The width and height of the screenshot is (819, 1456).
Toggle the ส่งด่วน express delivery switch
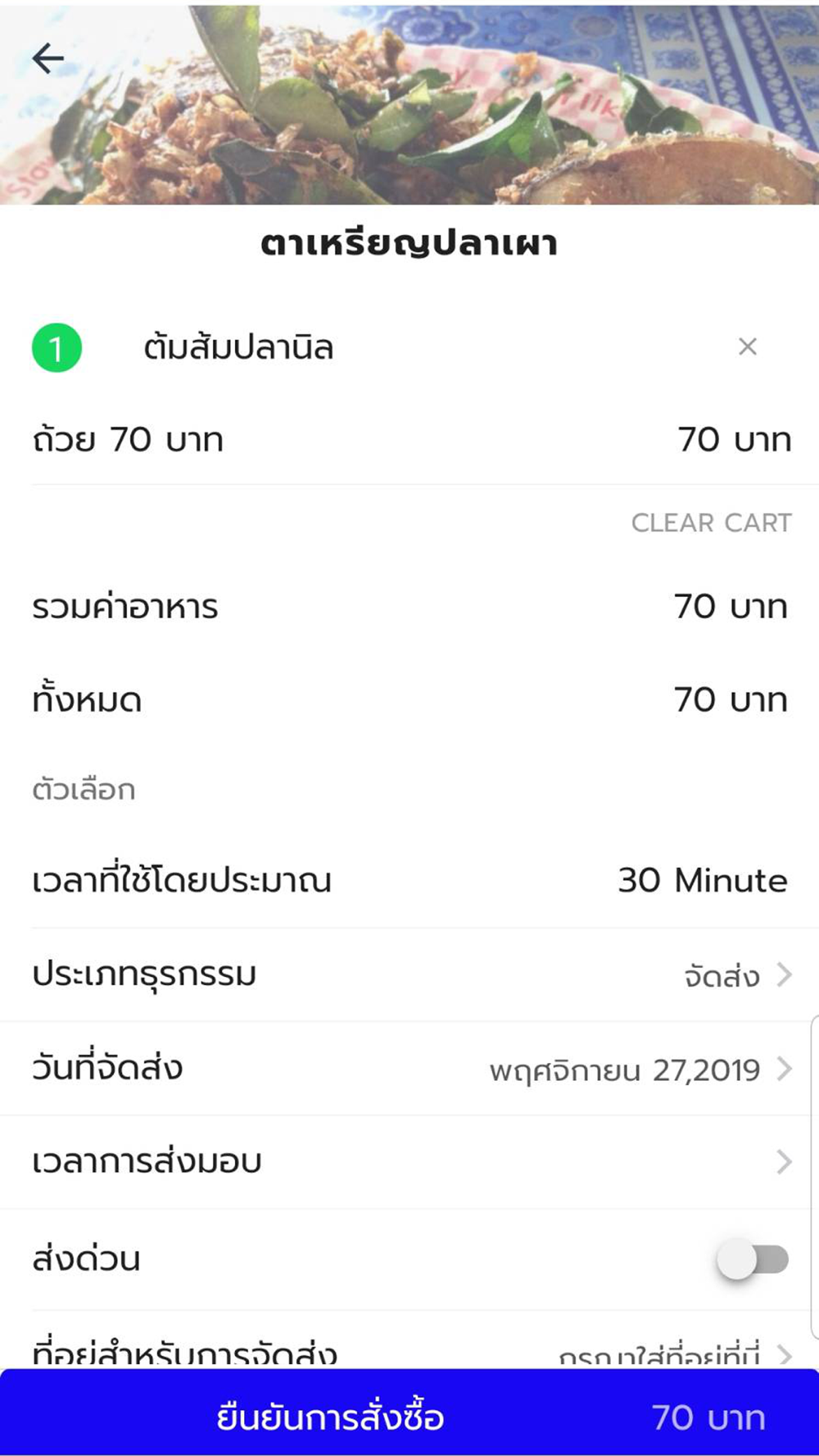point(753,1259)
